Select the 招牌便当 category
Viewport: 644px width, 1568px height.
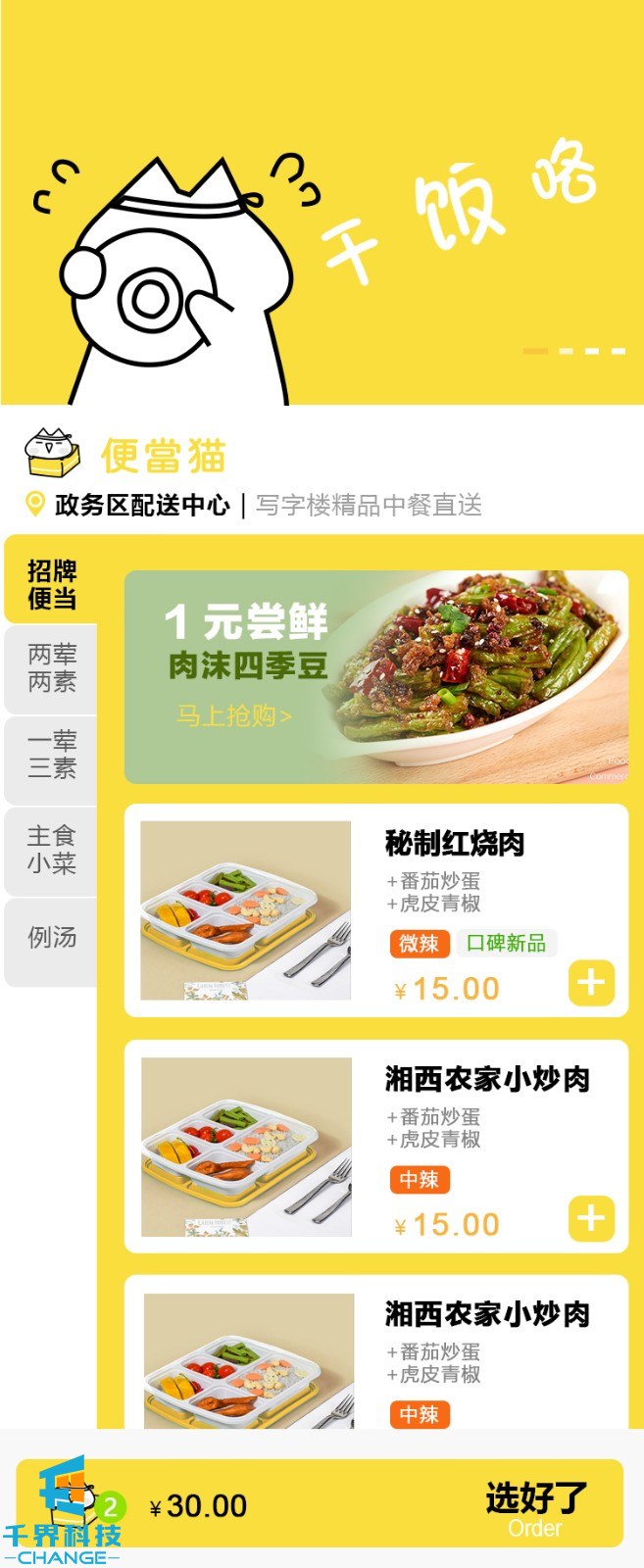tap(51, 584)
